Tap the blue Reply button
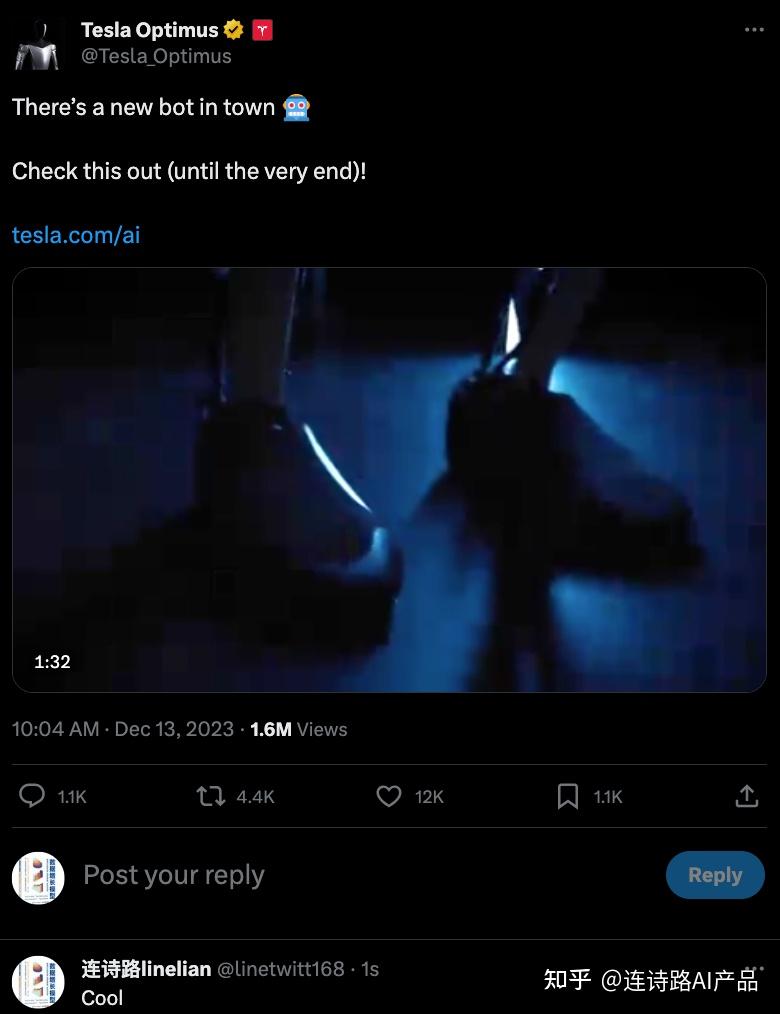Viewport: 780px width, 1014px height. pyautogui.click(x=715, y=875)
